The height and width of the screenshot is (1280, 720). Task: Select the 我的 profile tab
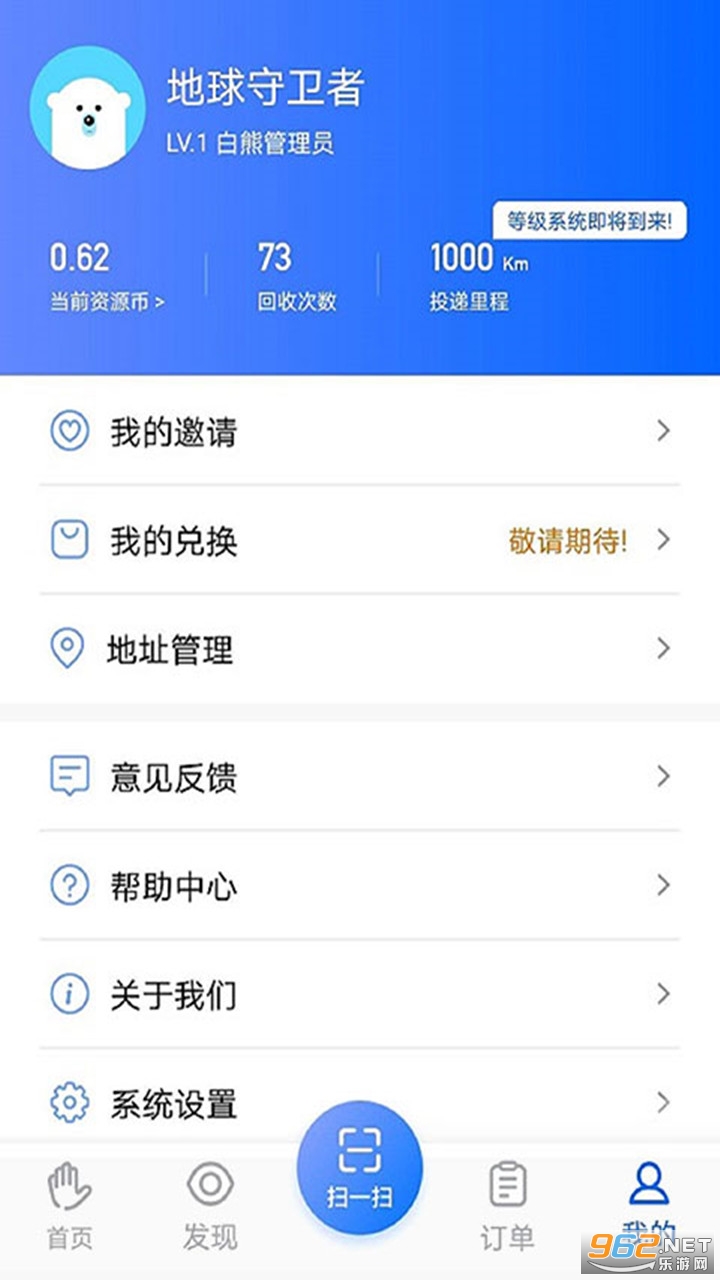pos(648,1200)
